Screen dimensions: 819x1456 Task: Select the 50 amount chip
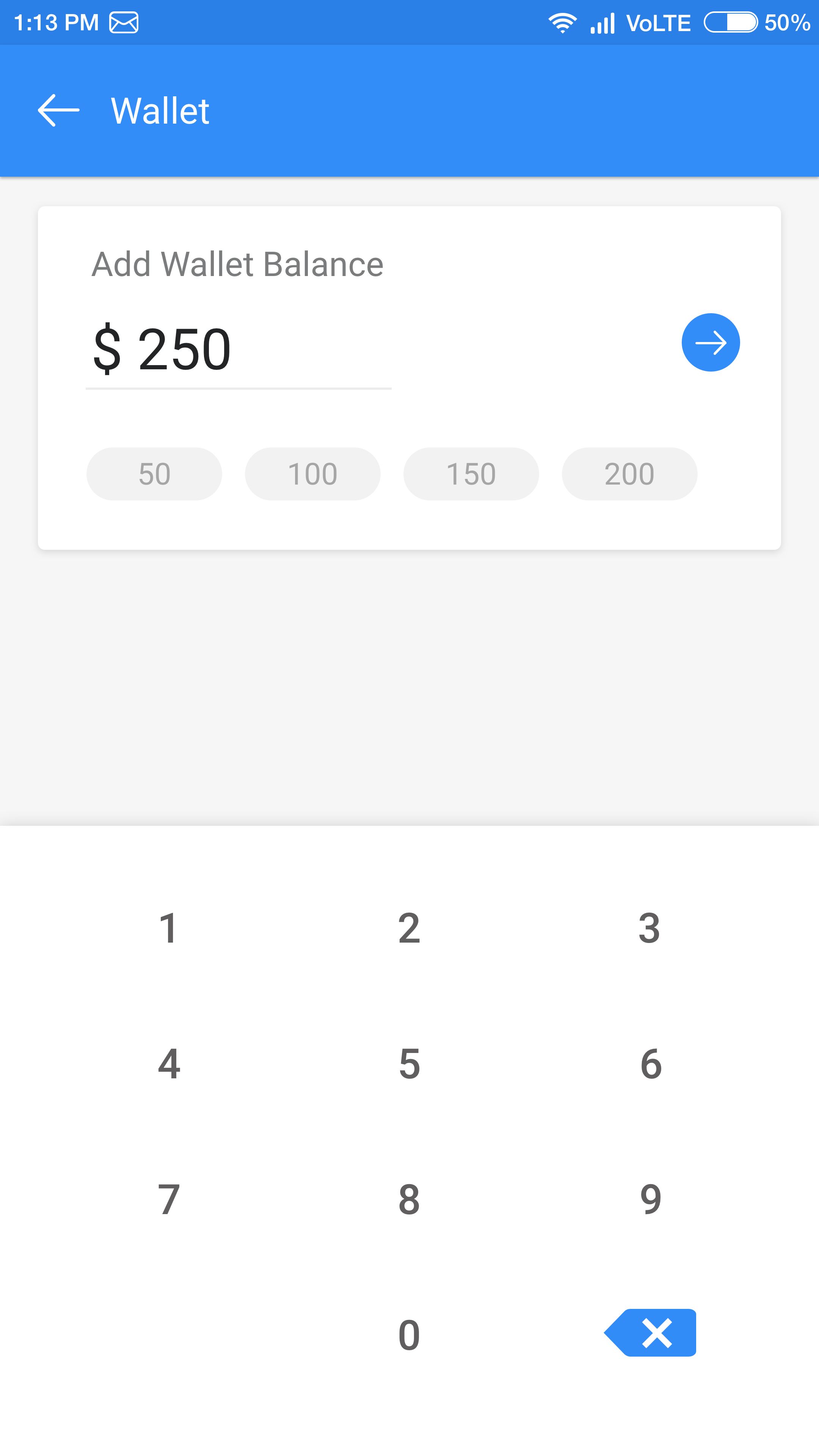pyautogui.click(x=154, y=474)
